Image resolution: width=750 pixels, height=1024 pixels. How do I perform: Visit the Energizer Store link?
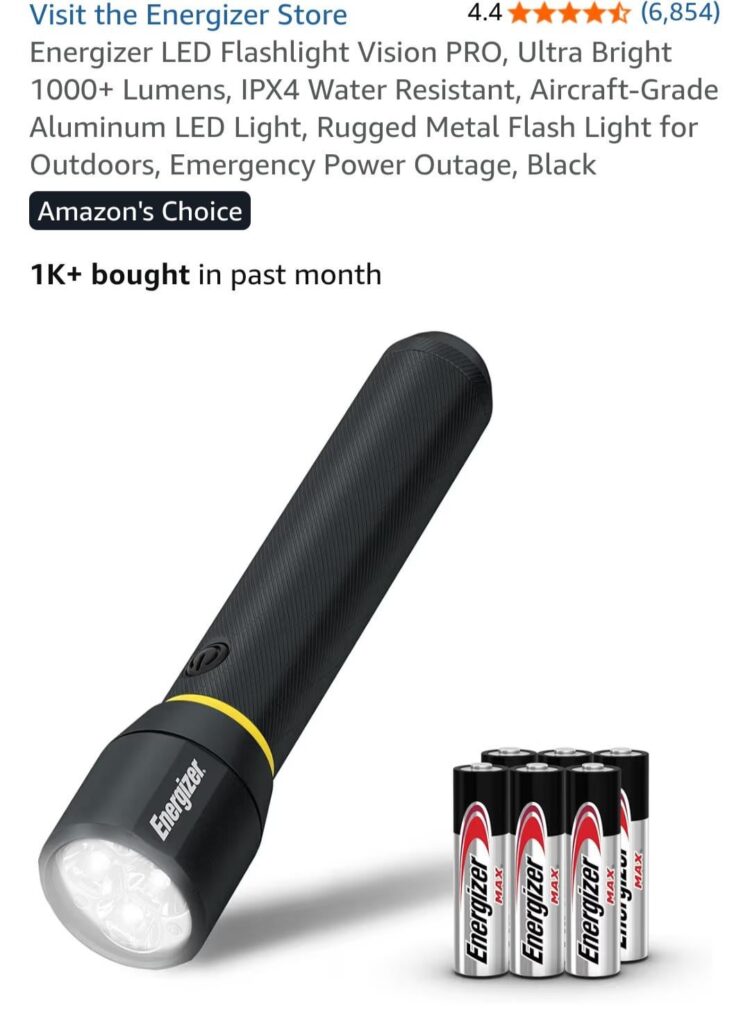[188, 15]
